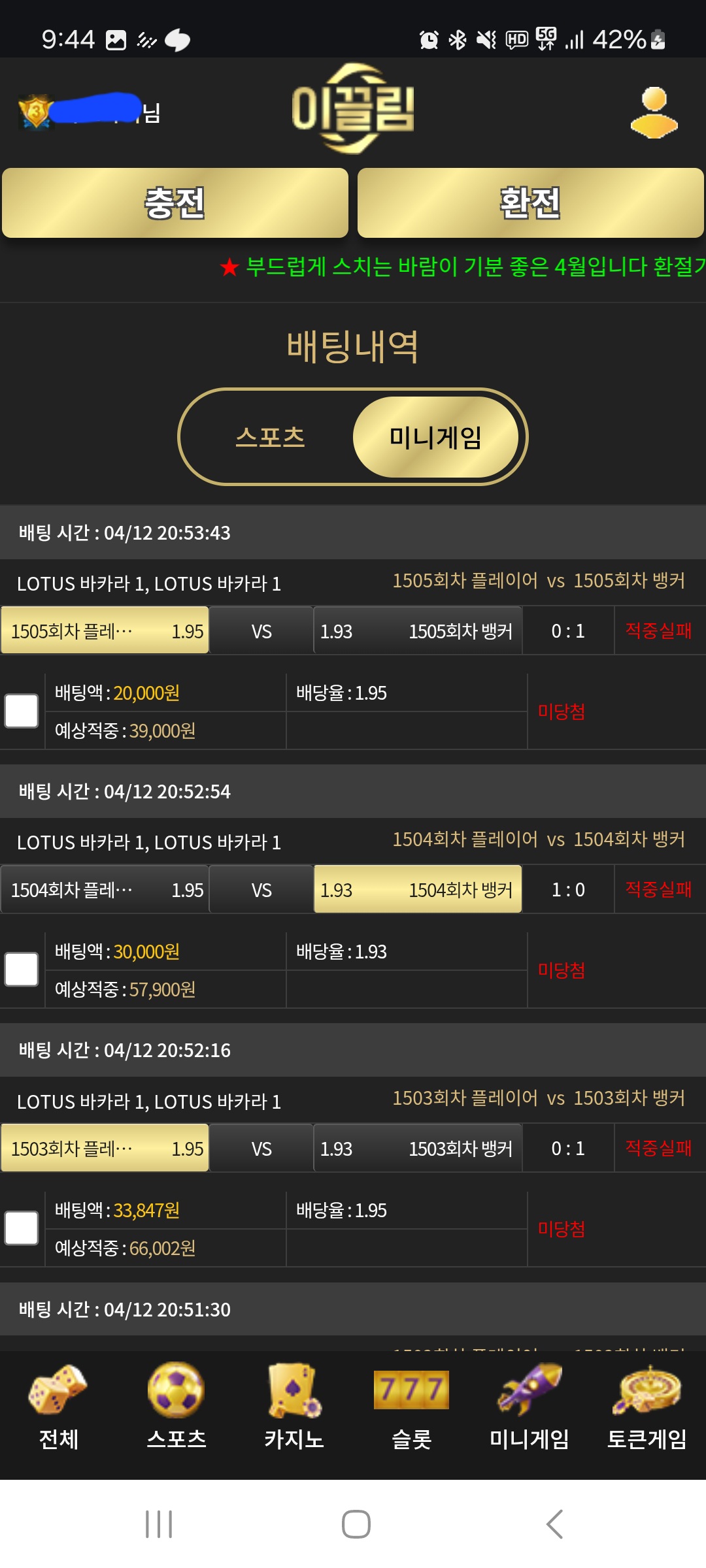Tap the 이끌림 logo to go home
This screenshot has height=1568, width=706.
coord(353,109)
